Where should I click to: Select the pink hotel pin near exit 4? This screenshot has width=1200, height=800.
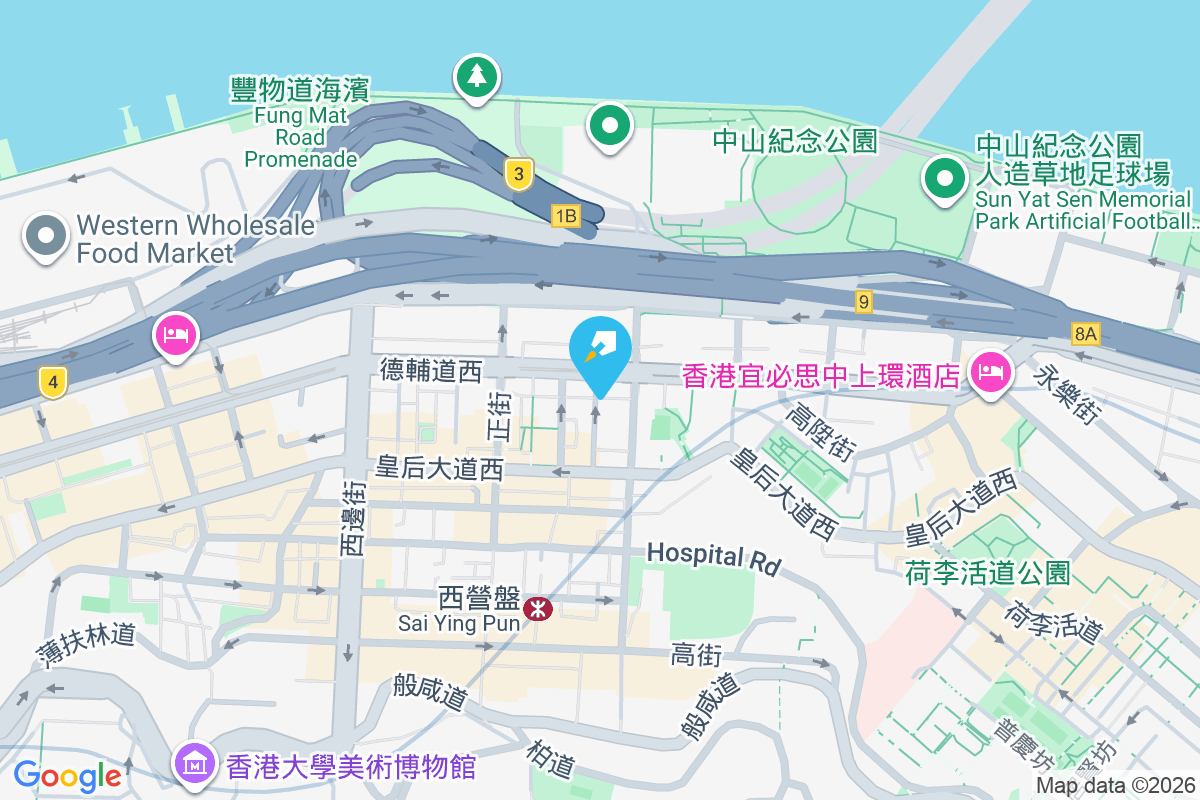[x=176, y=334]
